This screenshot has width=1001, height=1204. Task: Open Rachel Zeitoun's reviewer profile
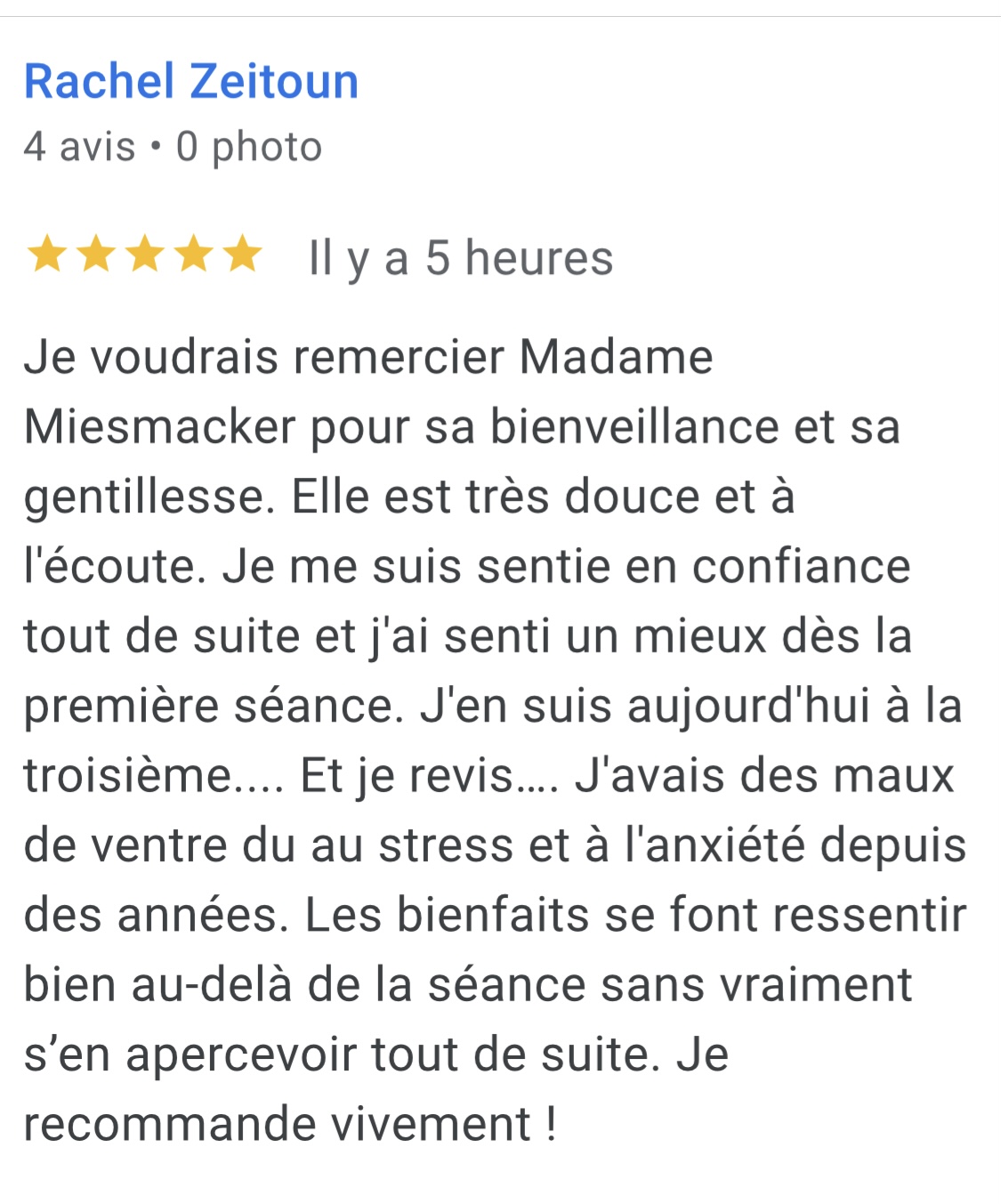[190, 81]
